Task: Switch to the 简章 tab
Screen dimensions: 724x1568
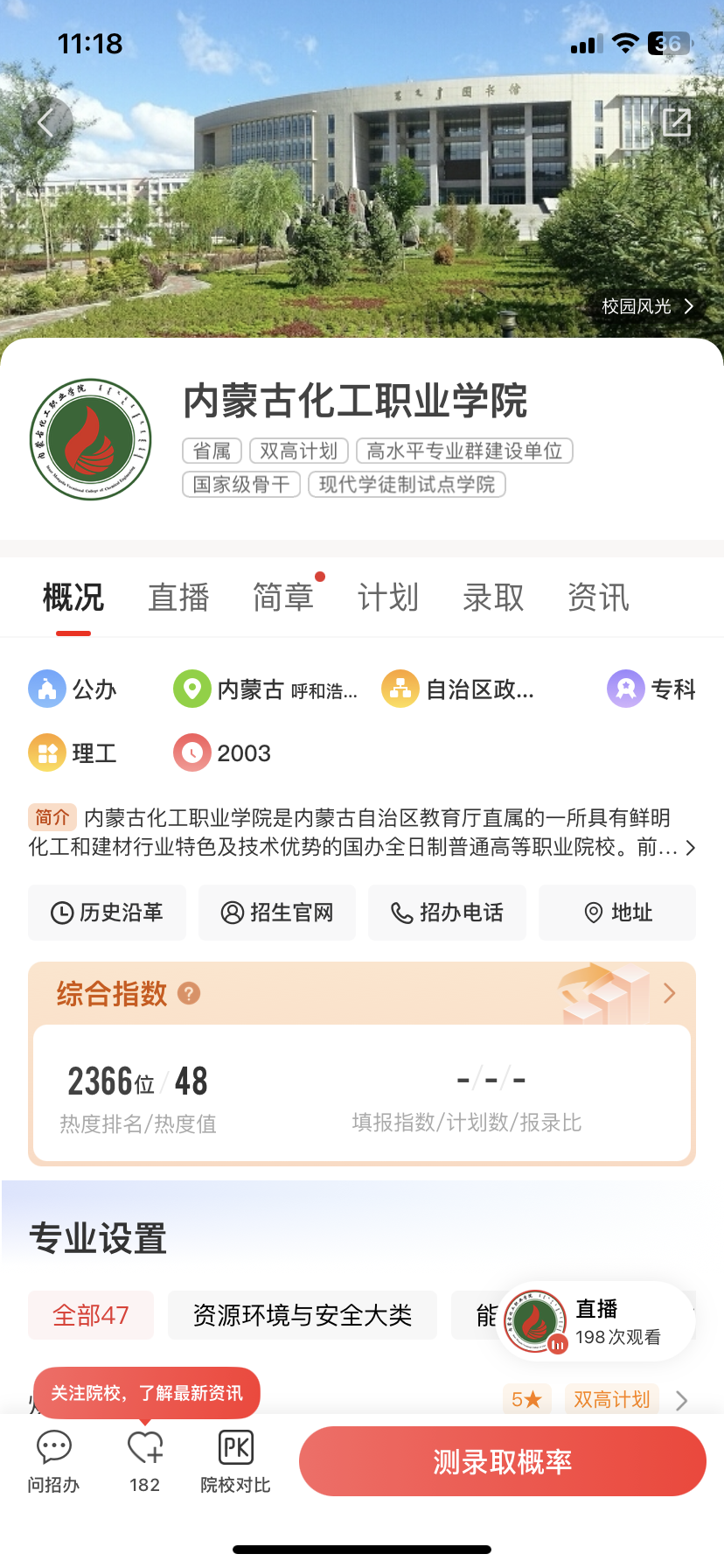Action: click(283, 598)
